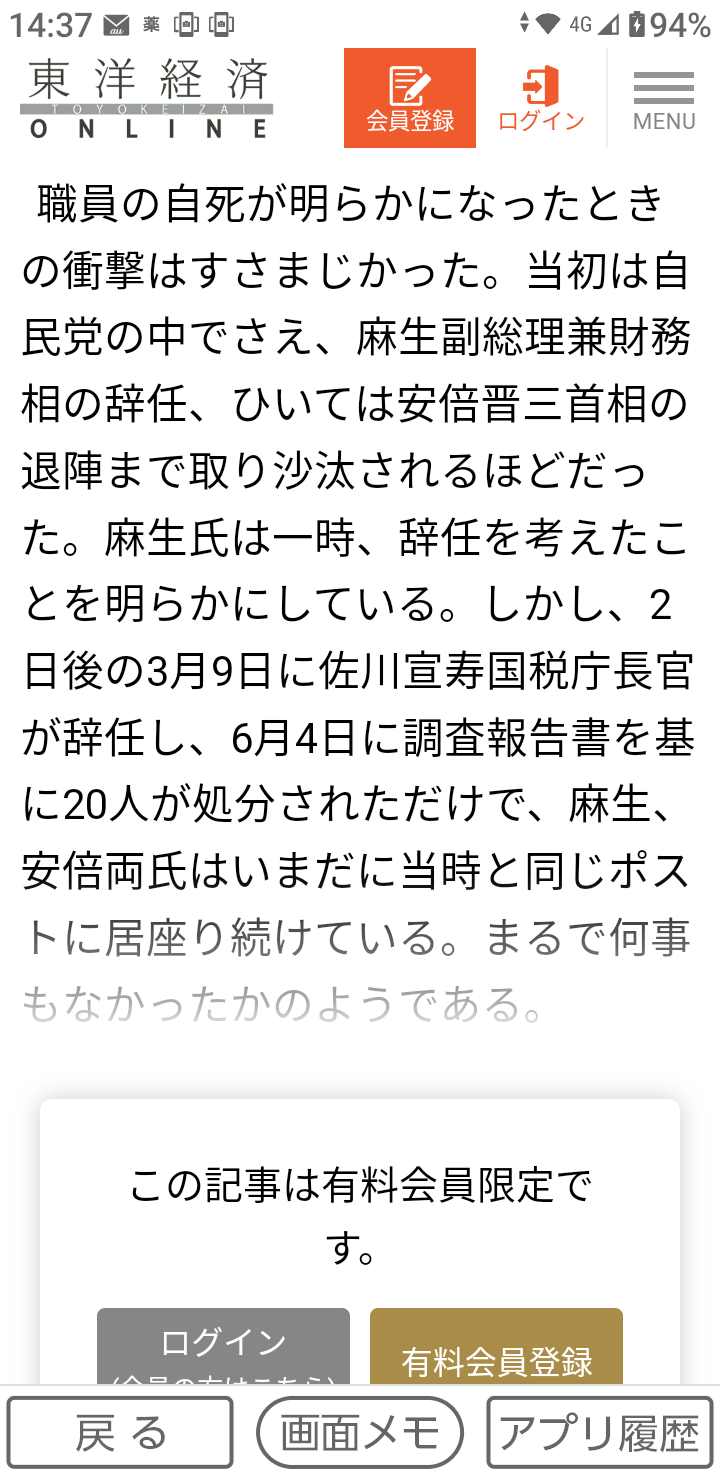Open 画面メモ screen memo
The image size is (720, 1480).
pos(360,1433)
